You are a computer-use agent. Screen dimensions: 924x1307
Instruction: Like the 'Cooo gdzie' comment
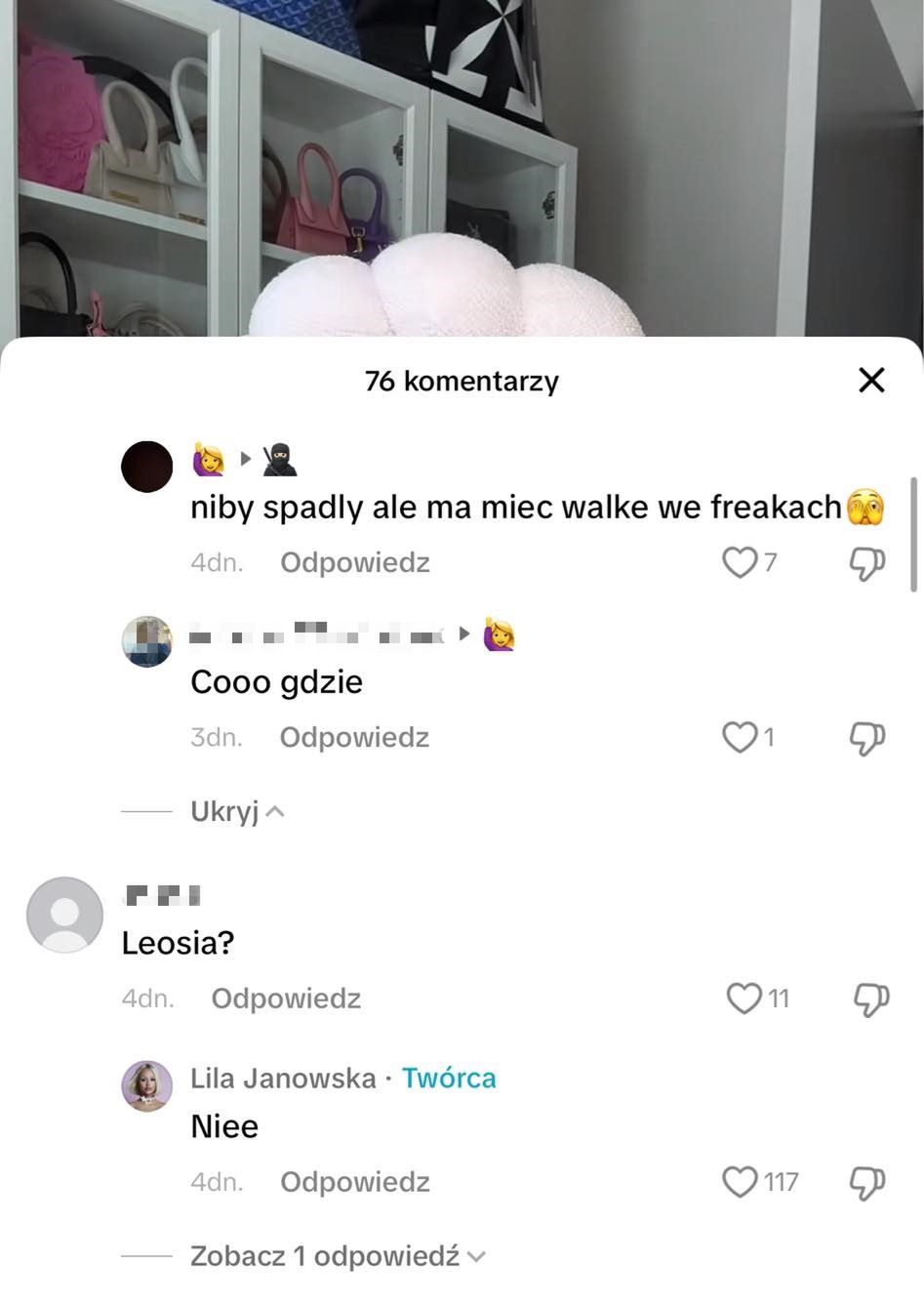(740, 737)
